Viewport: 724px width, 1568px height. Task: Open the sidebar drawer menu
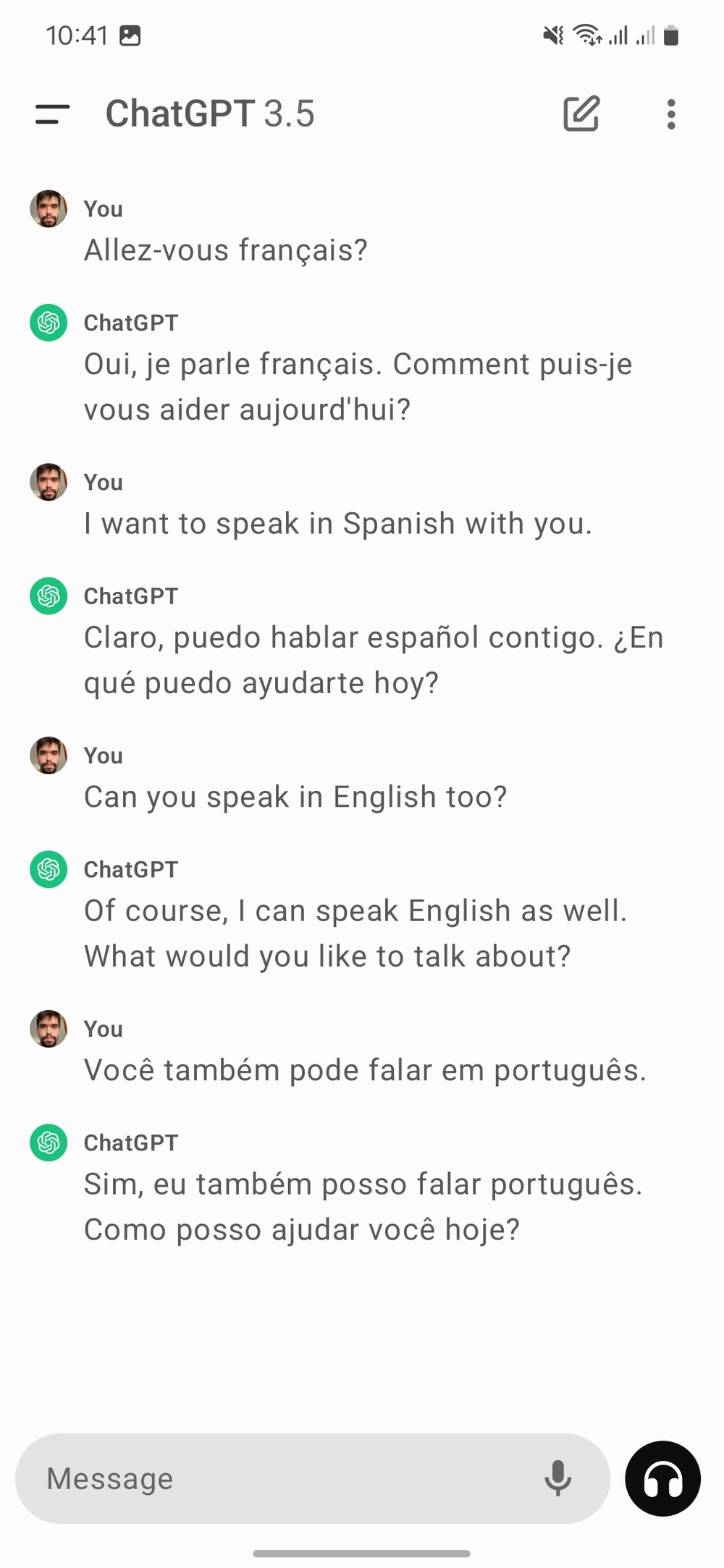[52, 114]
